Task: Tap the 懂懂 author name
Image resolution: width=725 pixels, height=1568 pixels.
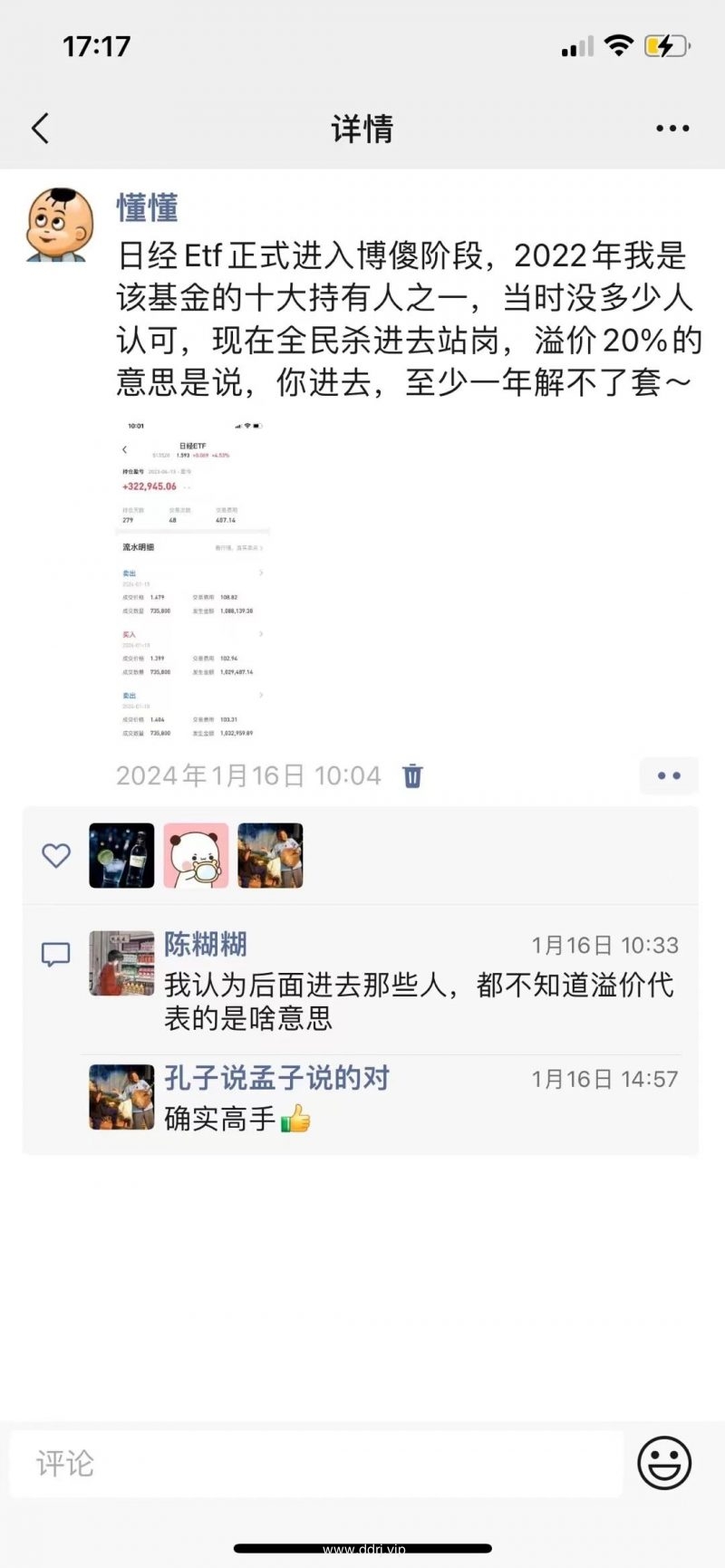Action: pyautogui.click(x=147, y=208)
